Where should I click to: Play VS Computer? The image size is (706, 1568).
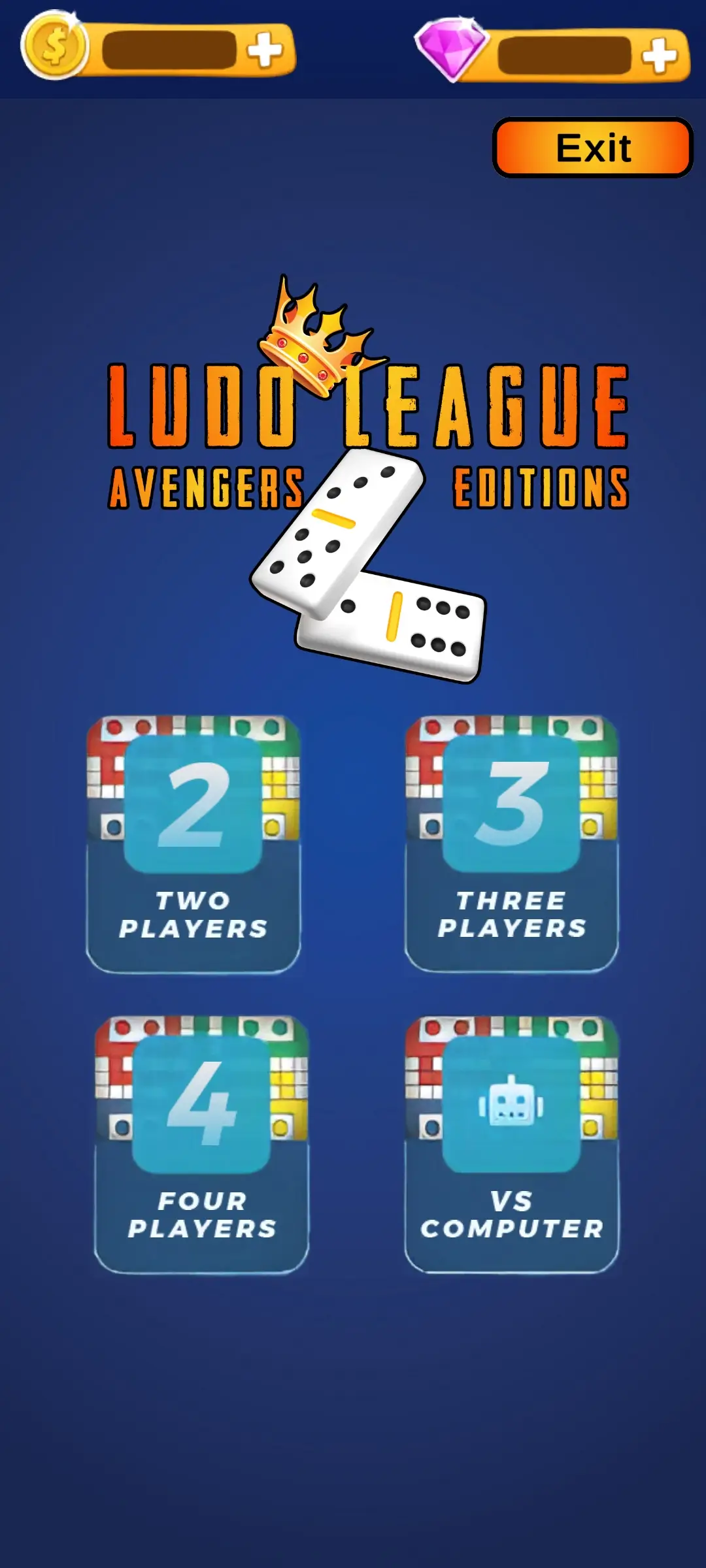click(x=511, y=1145)
